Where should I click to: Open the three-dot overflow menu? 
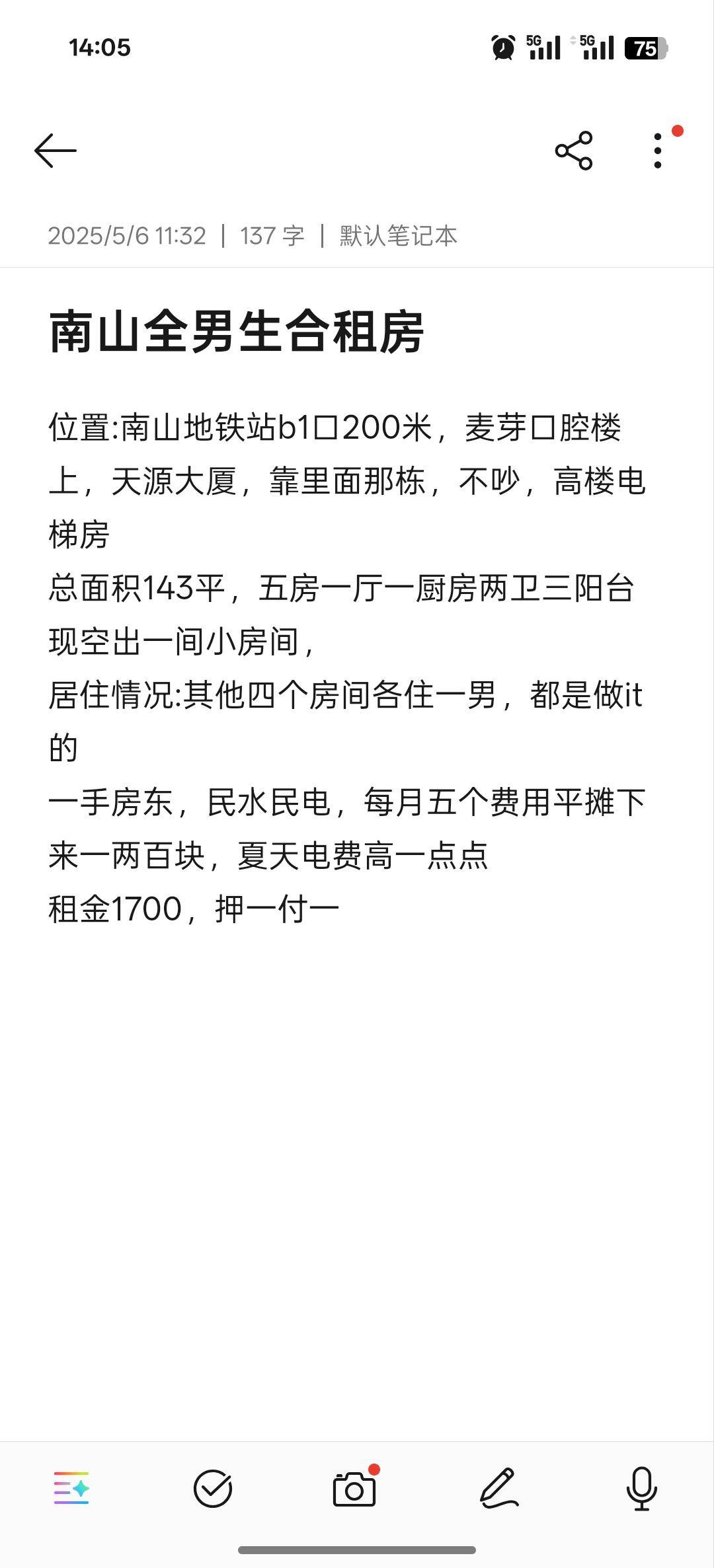[657, 151]
